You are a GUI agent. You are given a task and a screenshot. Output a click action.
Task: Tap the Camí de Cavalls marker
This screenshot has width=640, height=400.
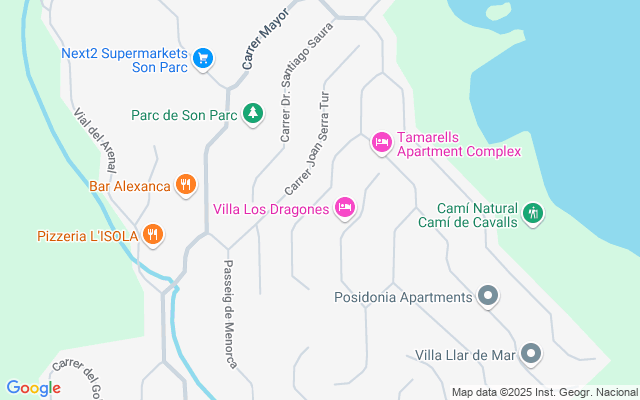point(533,213)
